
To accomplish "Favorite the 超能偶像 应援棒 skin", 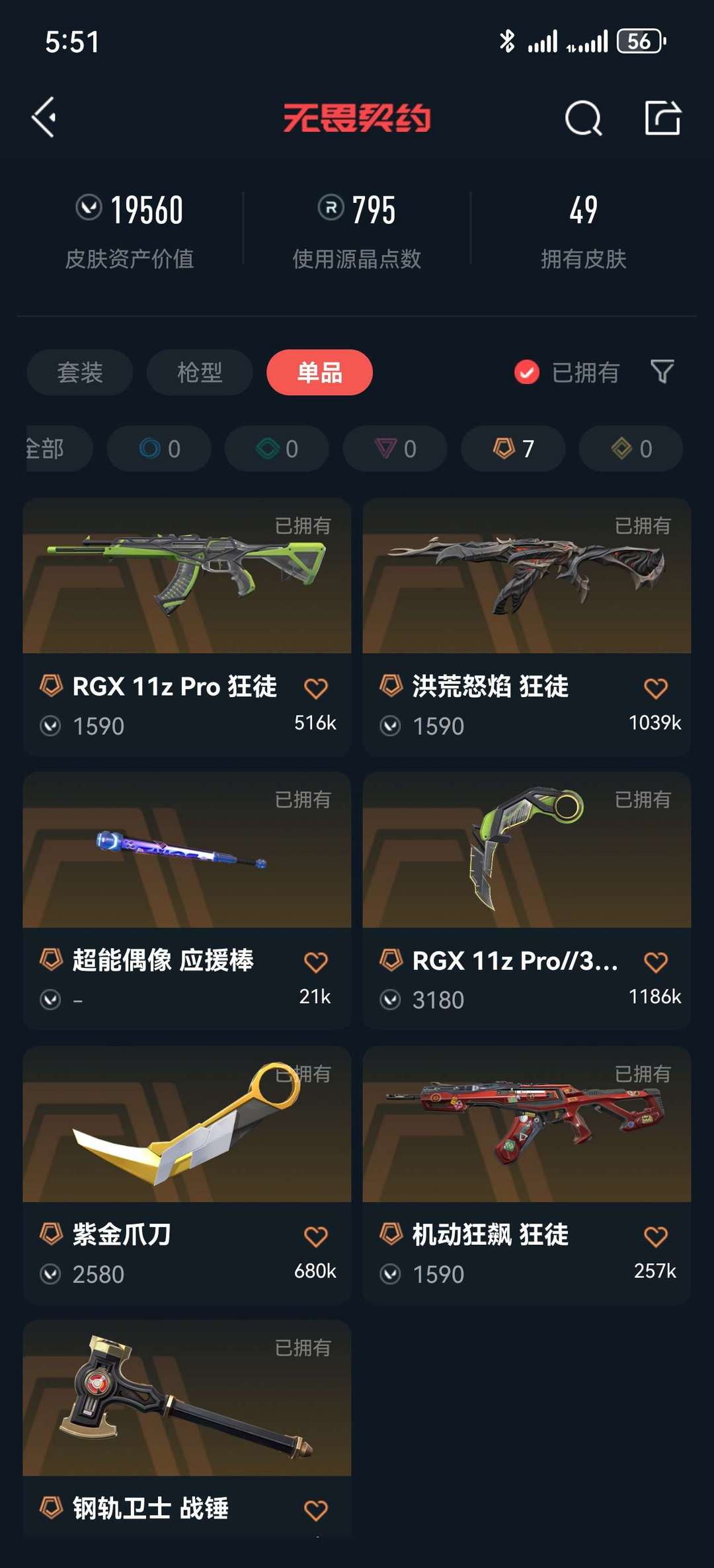I will point(315,962).
